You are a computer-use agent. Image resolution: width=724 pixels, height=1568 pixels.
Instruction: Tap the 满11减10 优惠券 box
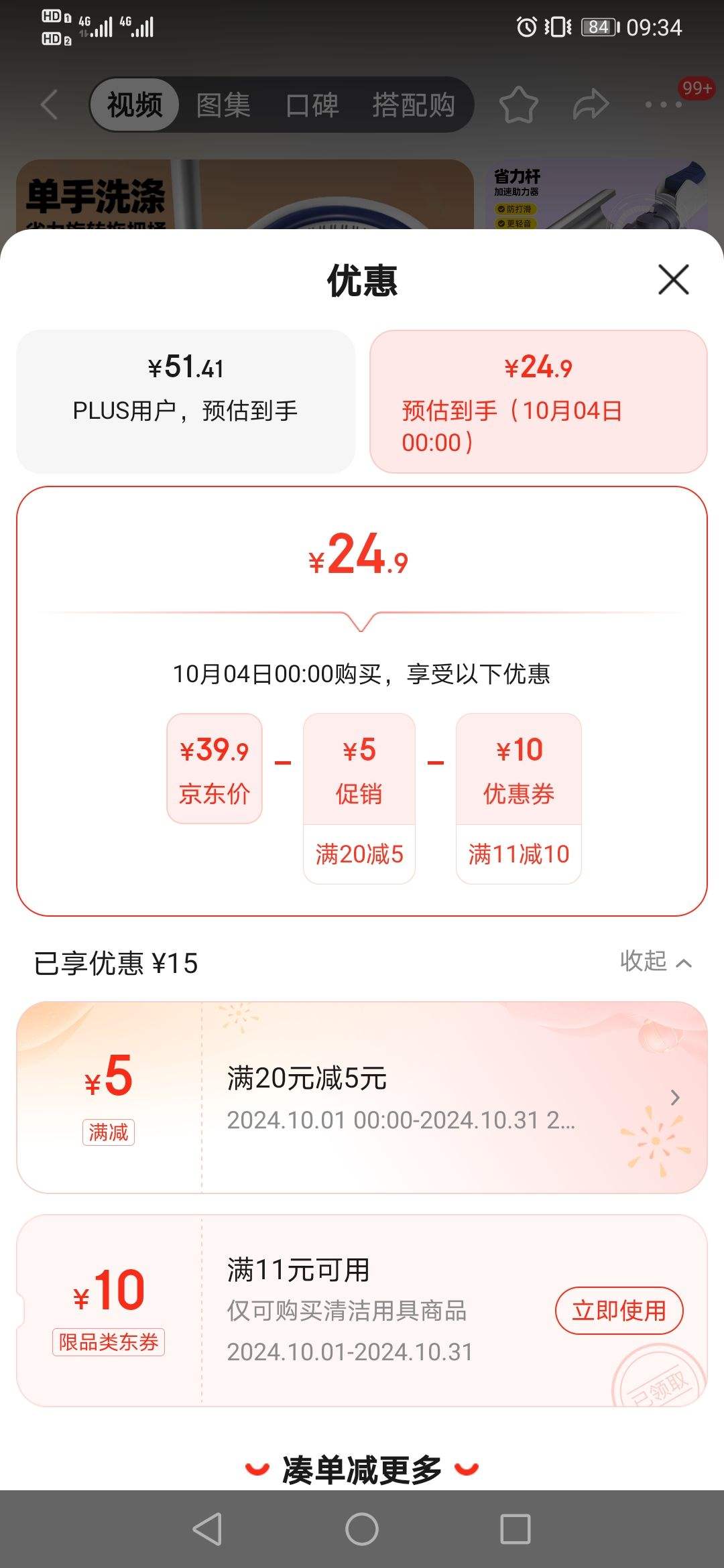519,797
